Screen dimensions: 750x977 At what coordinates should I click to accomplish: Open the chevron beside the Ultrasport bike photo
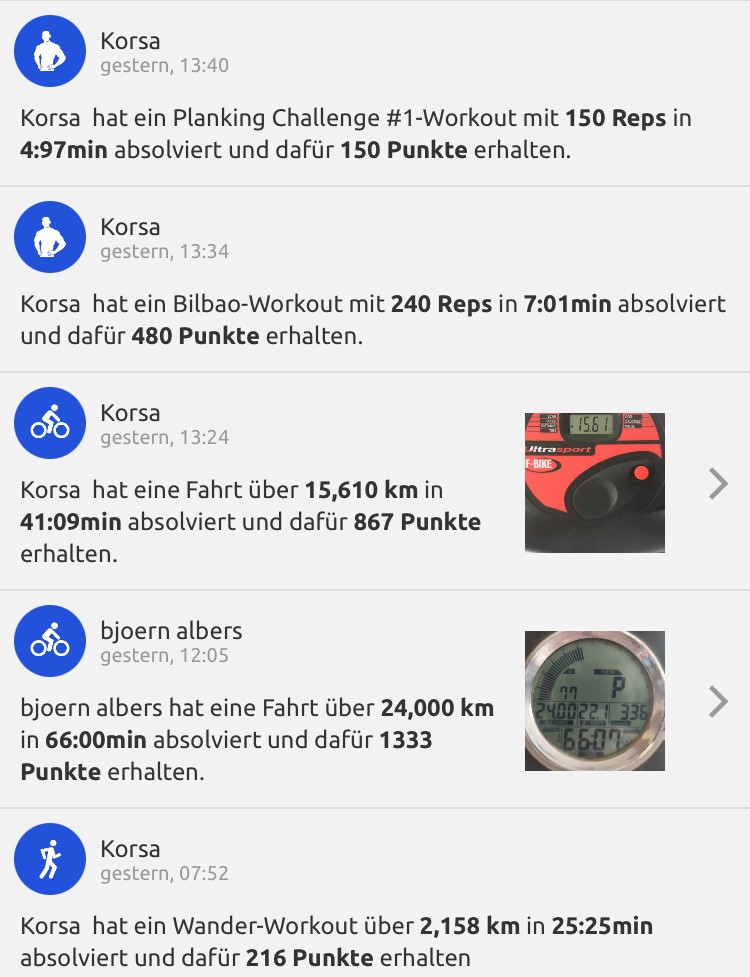point(717,483)
